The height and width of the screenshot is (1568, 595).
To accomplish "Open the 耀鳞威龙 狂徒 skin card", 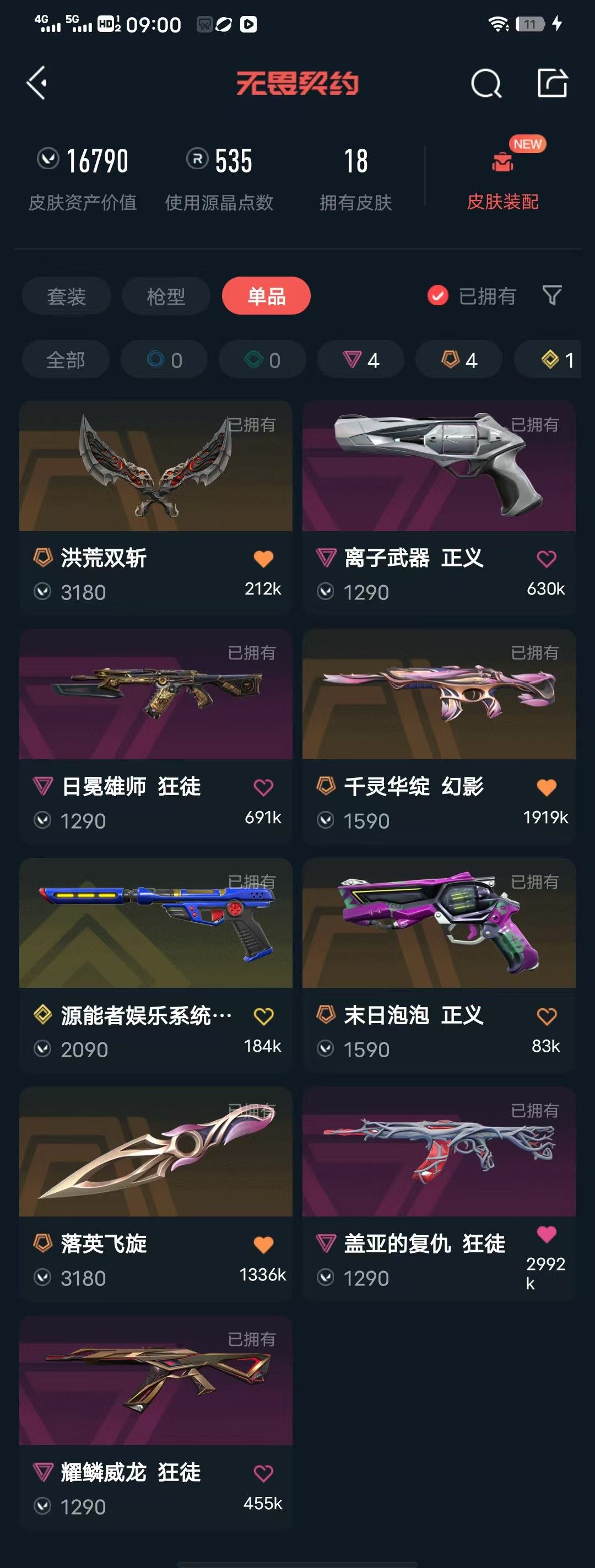I will 156,1422.
